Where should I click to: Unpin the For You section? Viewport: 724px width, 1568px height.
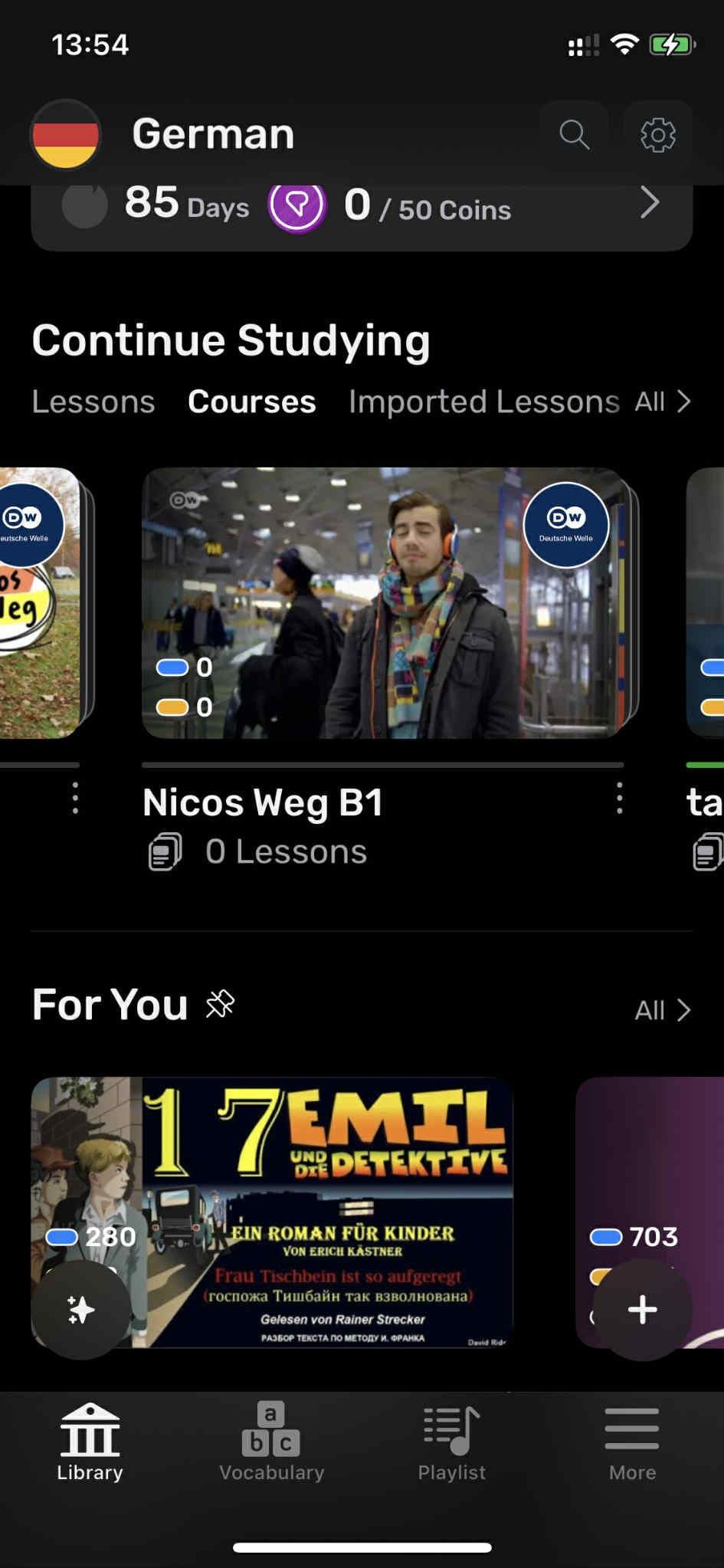click(x=220, y=1004)
